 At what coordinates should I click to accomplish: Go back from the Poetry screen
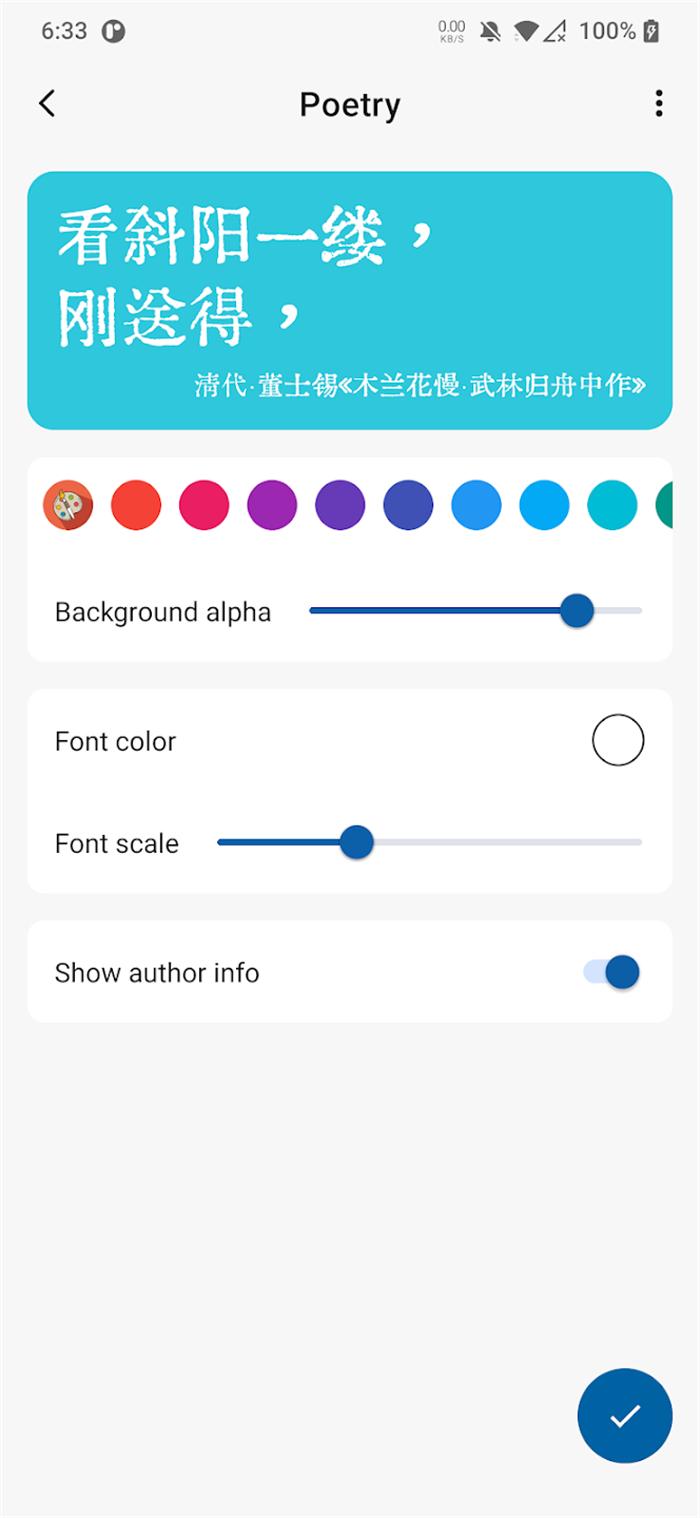(x=47, y=104)
